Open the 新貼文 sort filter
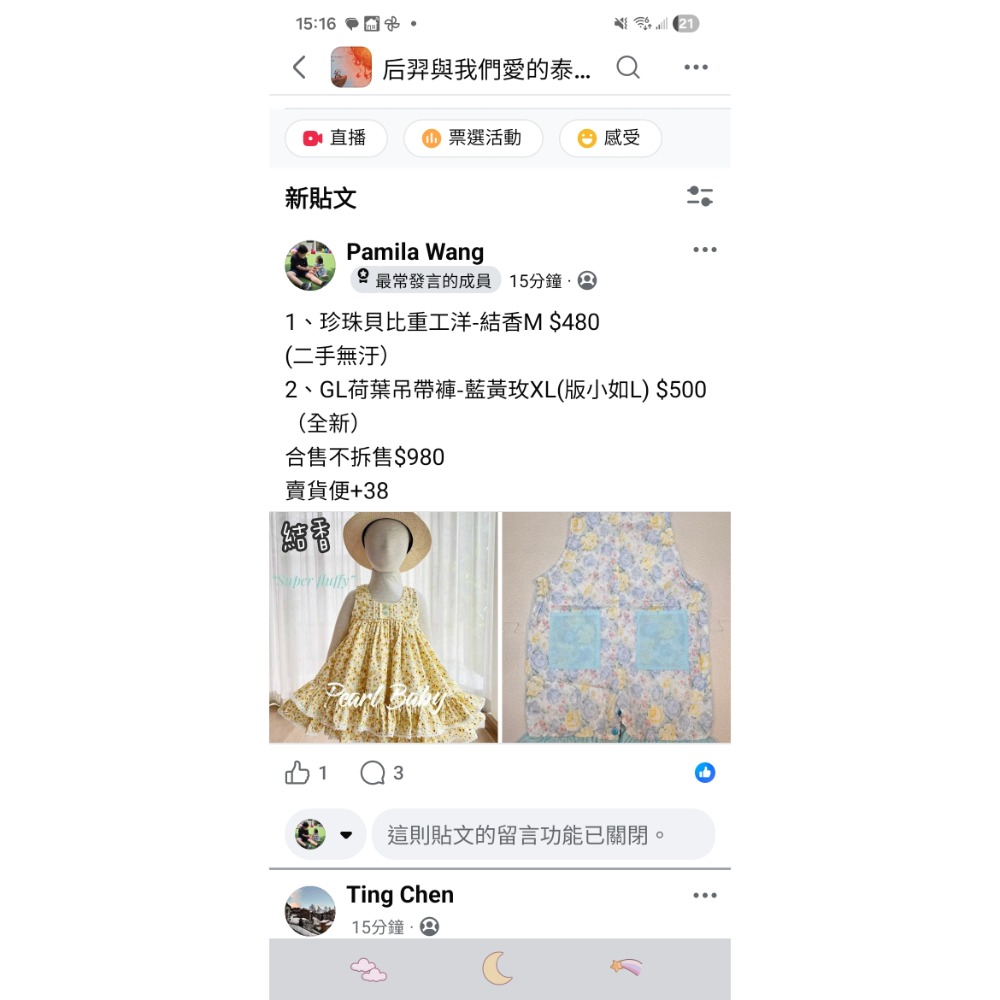Viewport: 1000px width, 1000px height. pyautogui.click(x=700, y=196)
